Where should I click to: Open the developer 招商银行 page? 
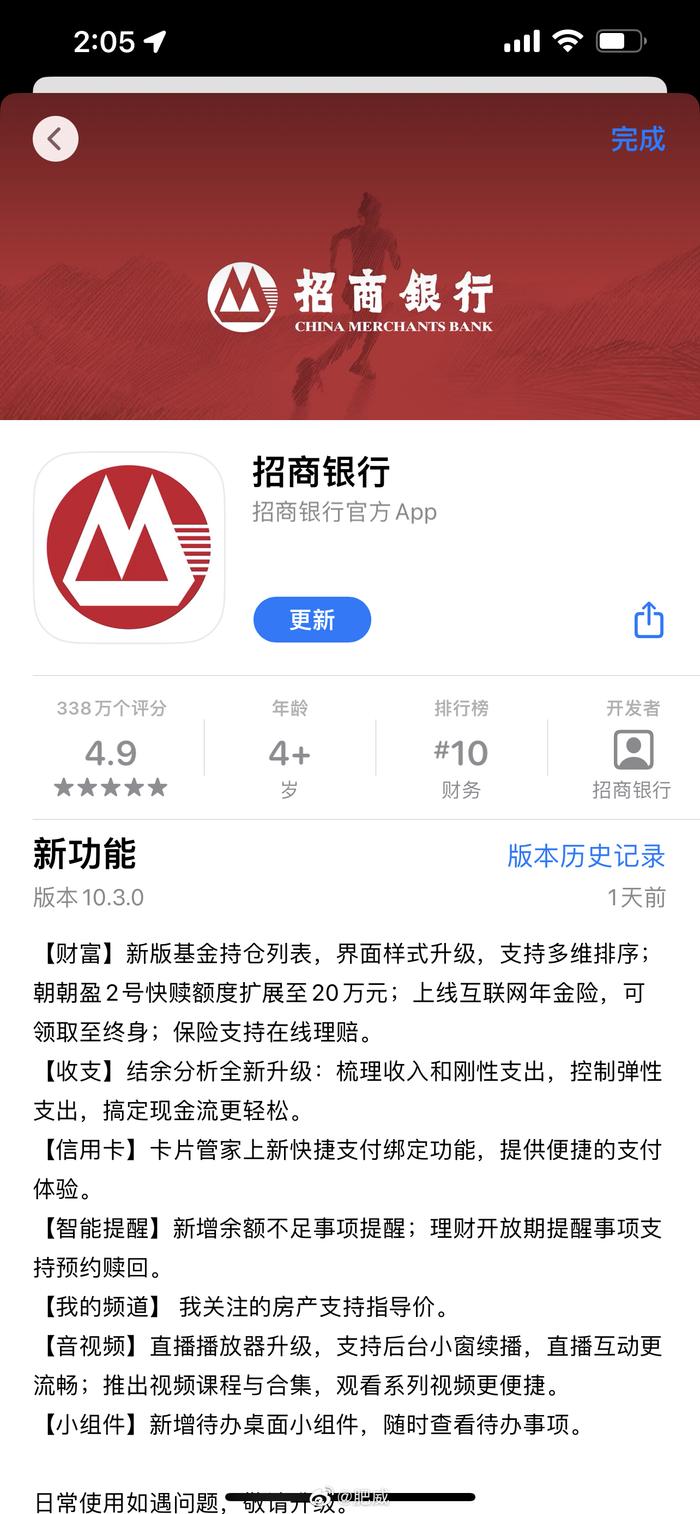[632, 749]
